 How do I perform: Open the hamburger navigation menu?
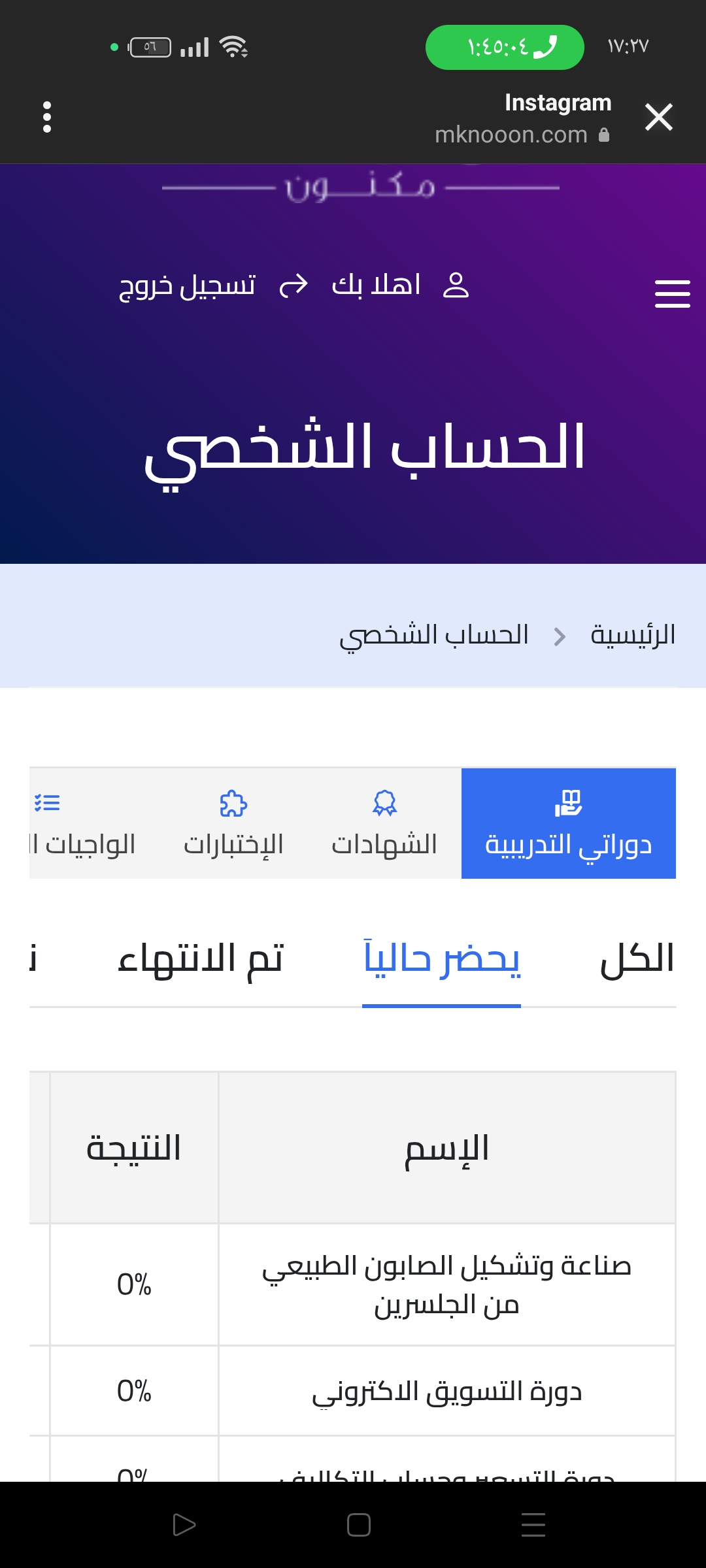673,293
